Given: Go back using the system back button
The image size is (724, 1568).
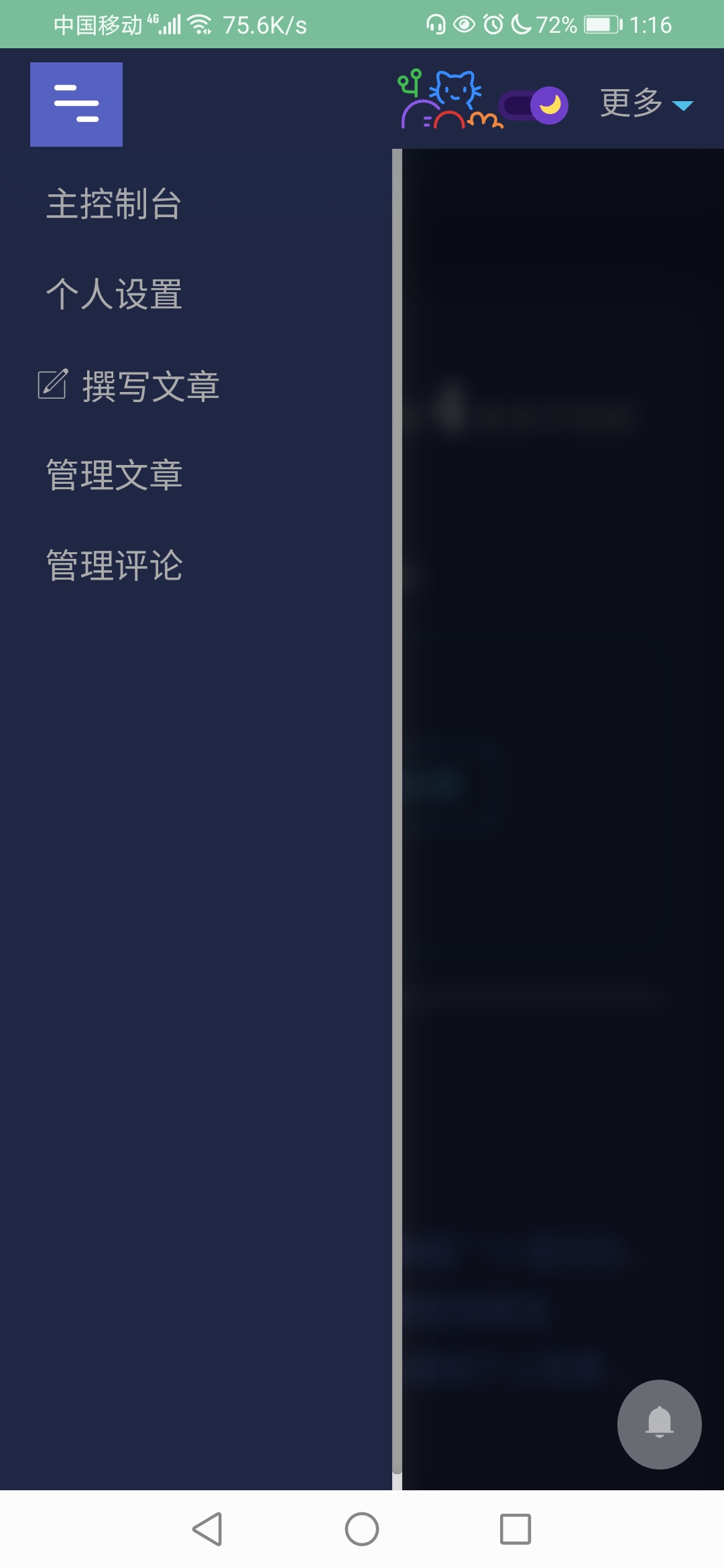Looking at the screenshot, I should pyautogui.click(x=207, y=1529).
